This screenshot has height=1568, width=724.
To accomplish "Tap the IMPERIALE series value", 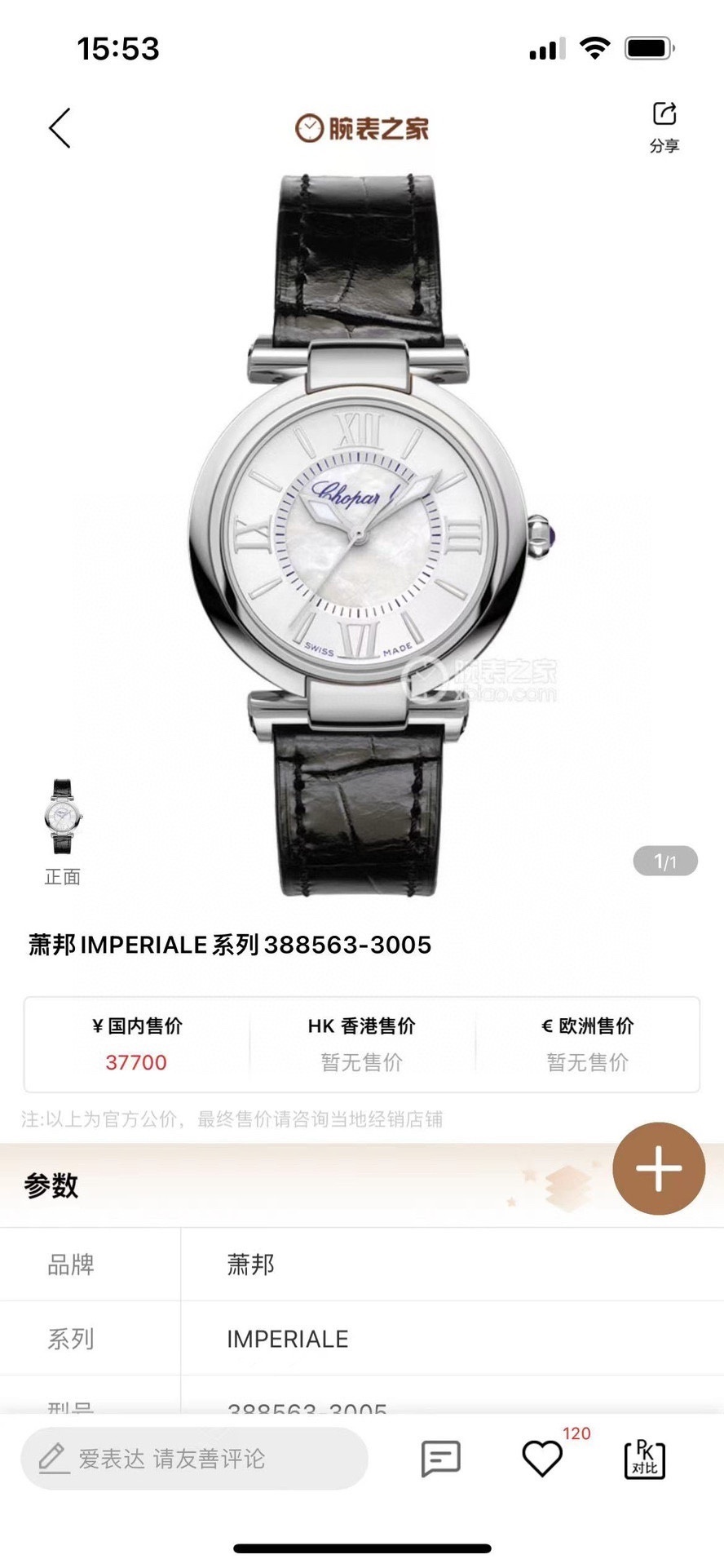I will coord(286,1339).
